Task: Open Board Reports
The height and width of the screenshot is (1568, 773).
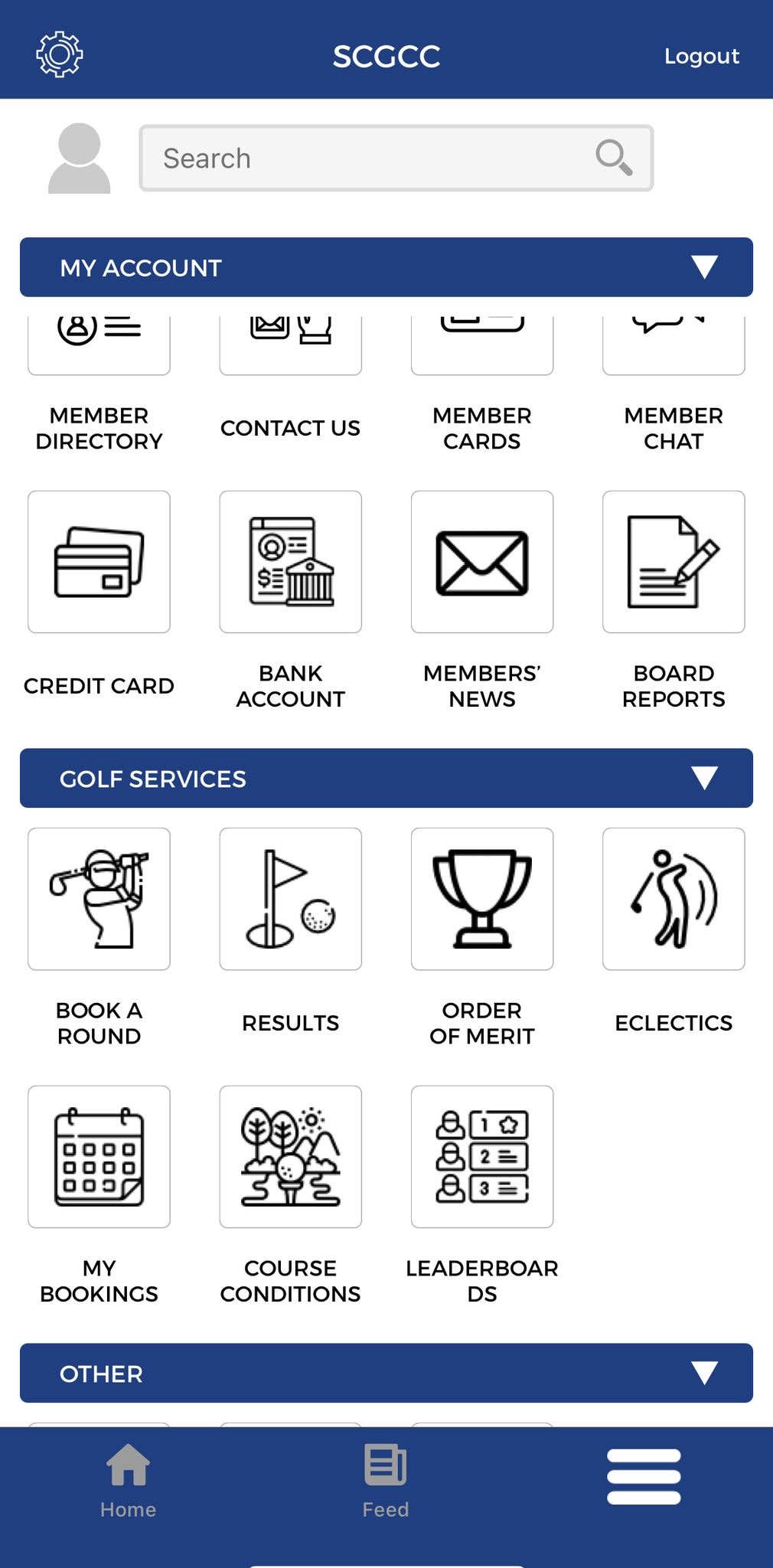Action: click(x=673, y=563)
